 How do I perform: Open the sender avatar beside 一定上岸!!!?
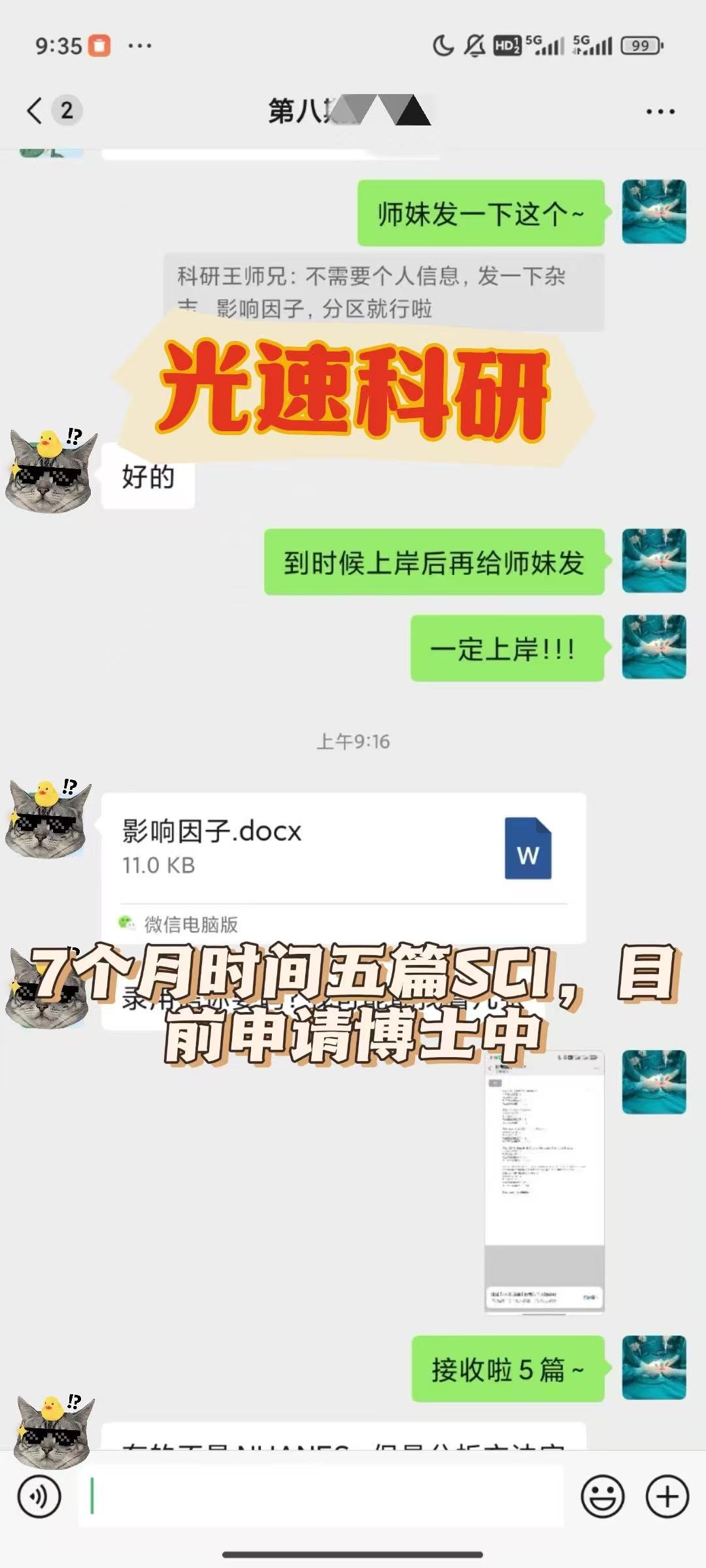(x=654, y=647)
